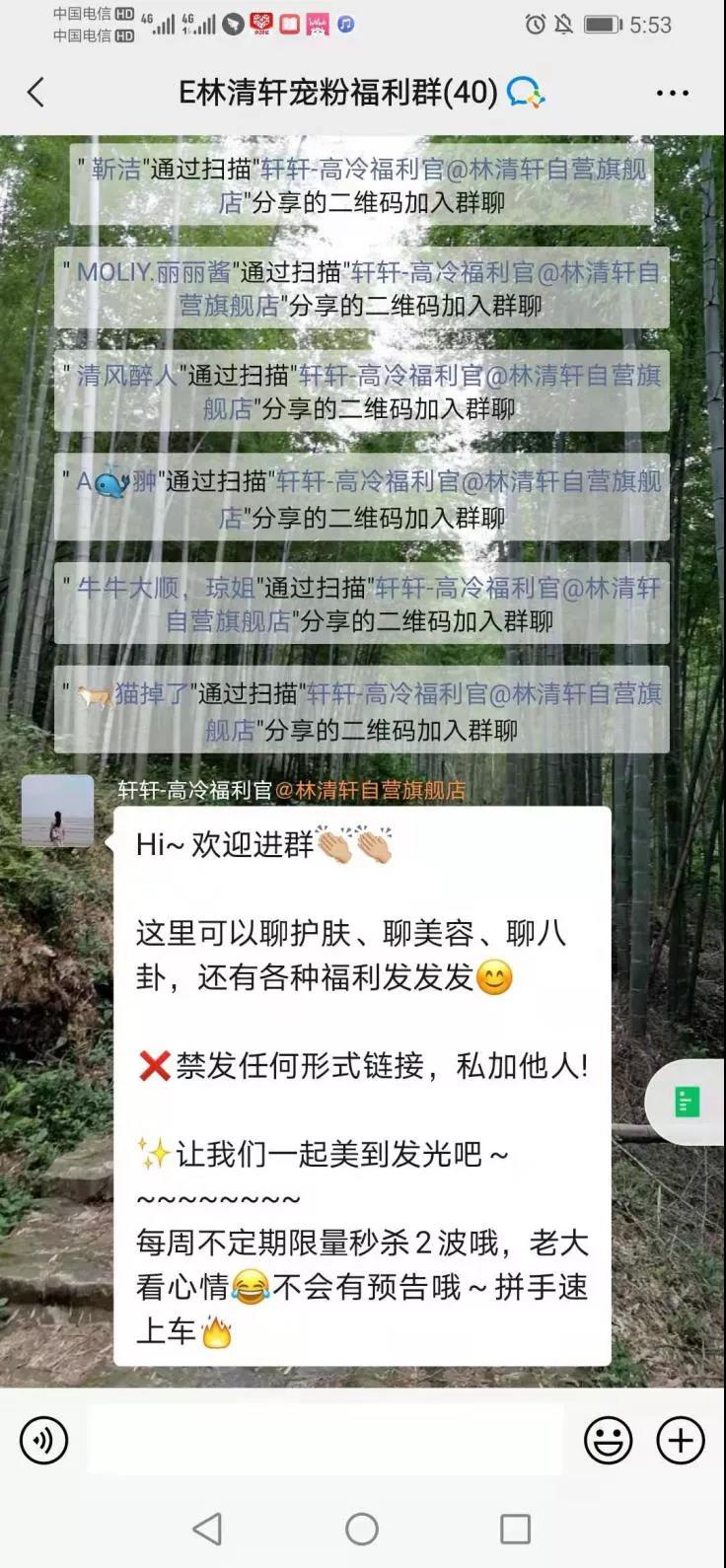Open the plus attachments menu
The height and width of the screenshot is (1568, 726).
[x=681, y=1441]
